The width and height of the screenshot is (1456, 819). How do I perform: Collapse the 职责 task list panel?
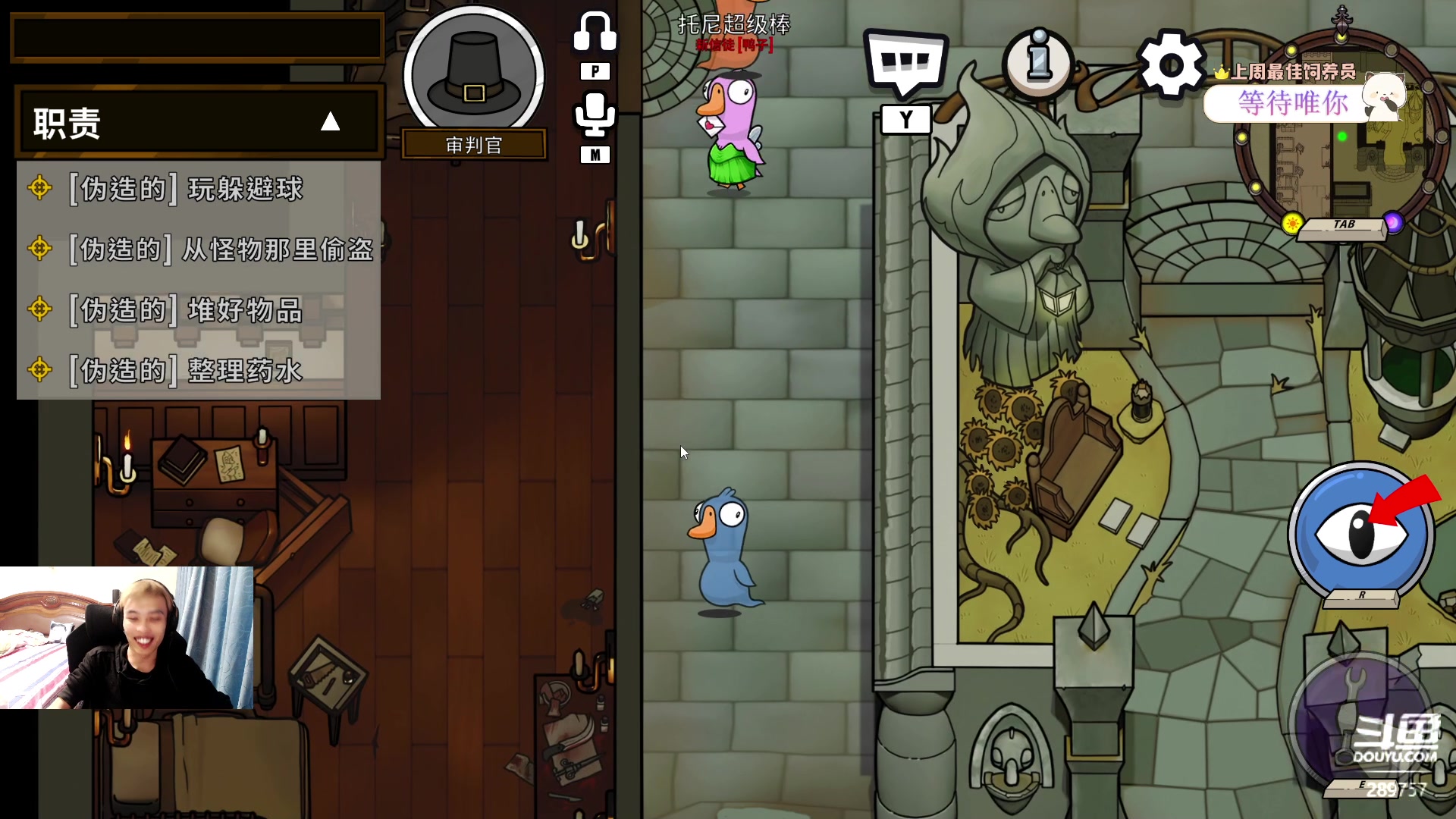[x=330, y=122]
